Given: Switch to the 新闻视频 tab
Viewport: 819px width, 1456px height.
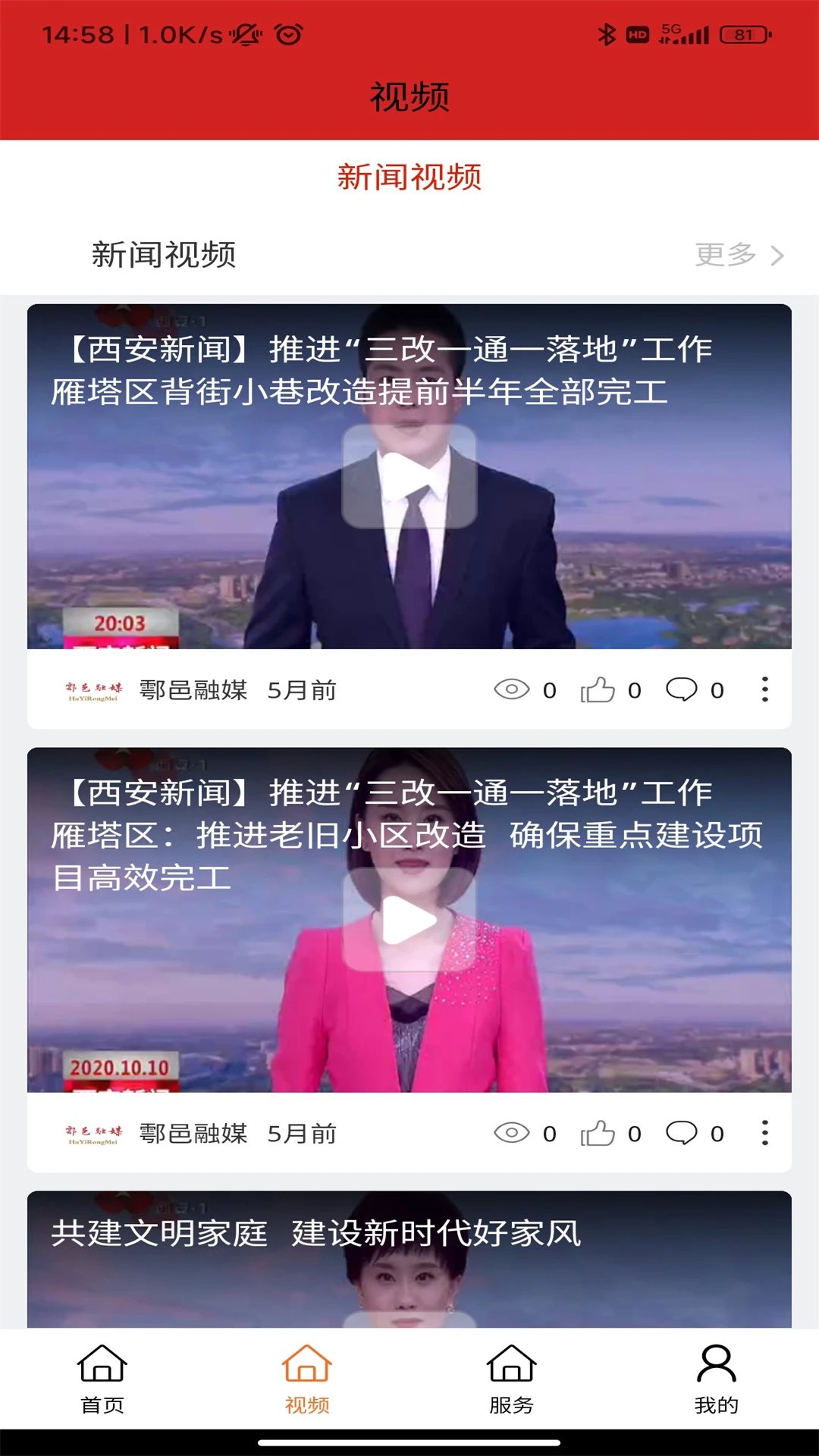Looking at the screenshot, I should click(x=409, y=176).
